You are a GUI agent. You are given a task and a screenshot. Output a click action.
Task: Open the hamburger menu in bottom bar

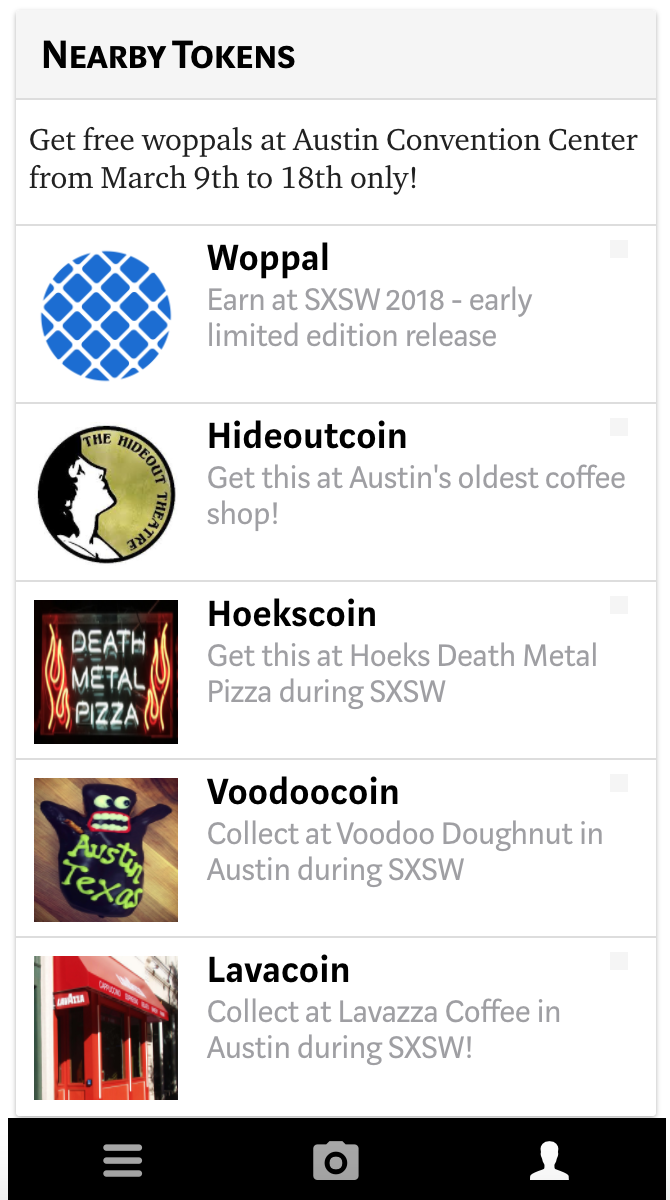[x=123, y=1160]
